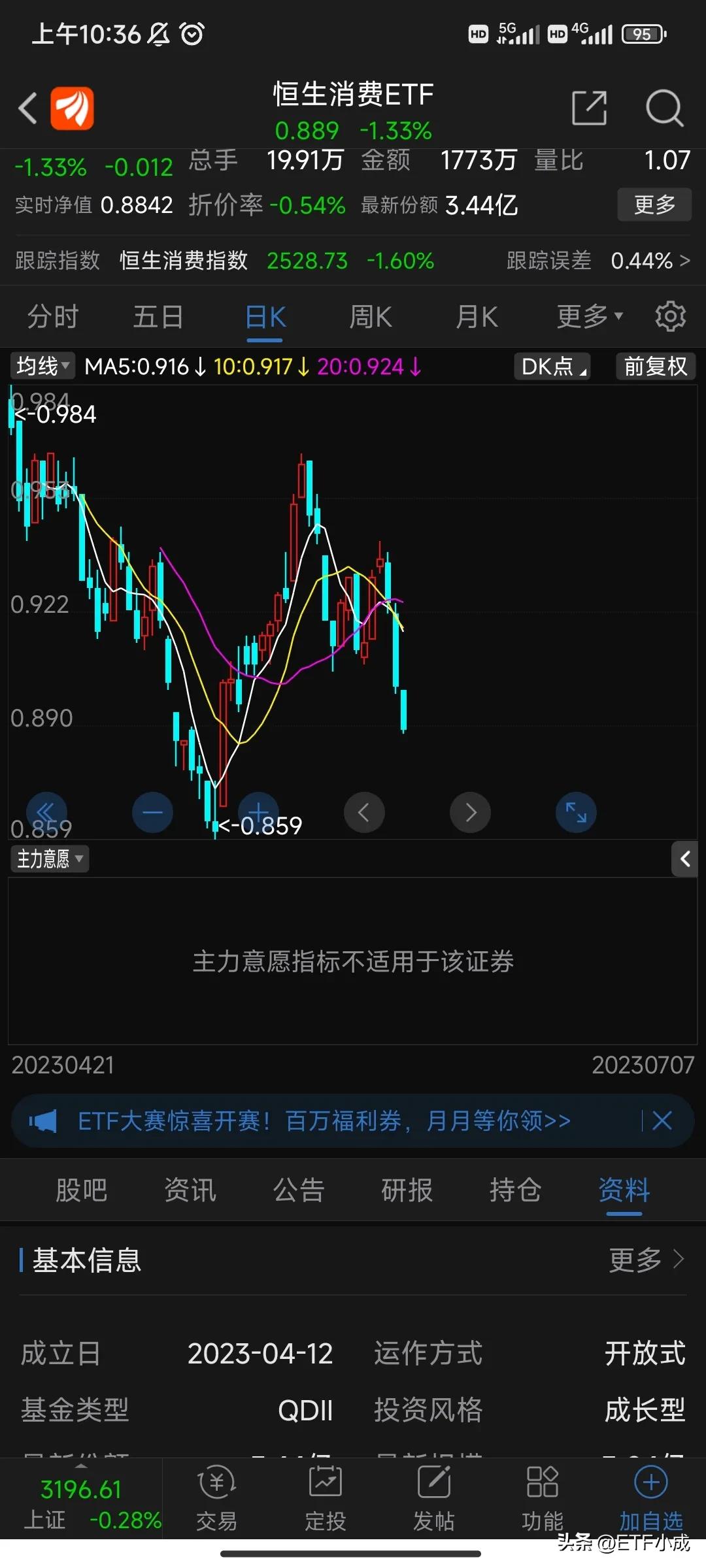Dismiss the promotion banner with X
Viewport: 706px width, 1568px height.
coord(662,1120)
